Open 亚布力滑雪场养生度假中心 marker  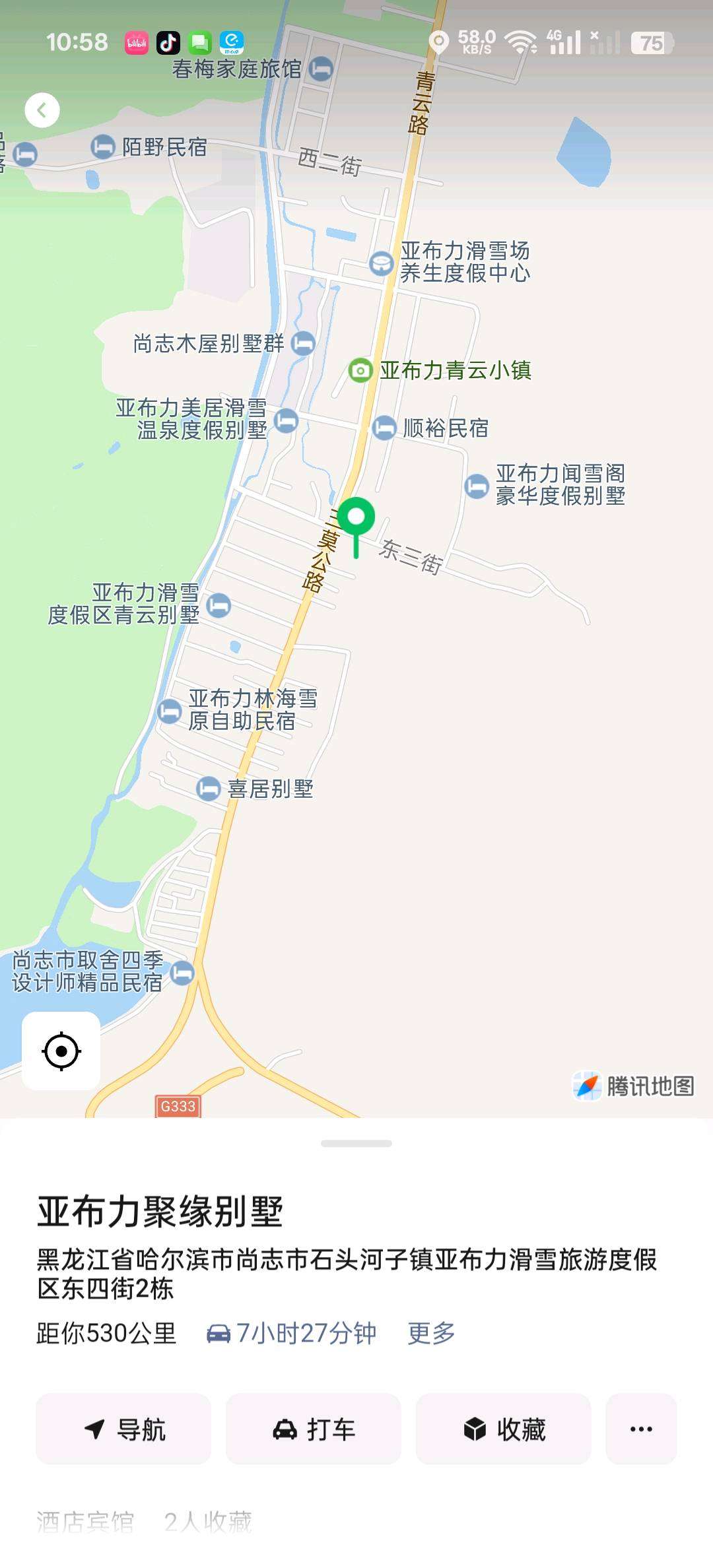[x=381, y=263]
